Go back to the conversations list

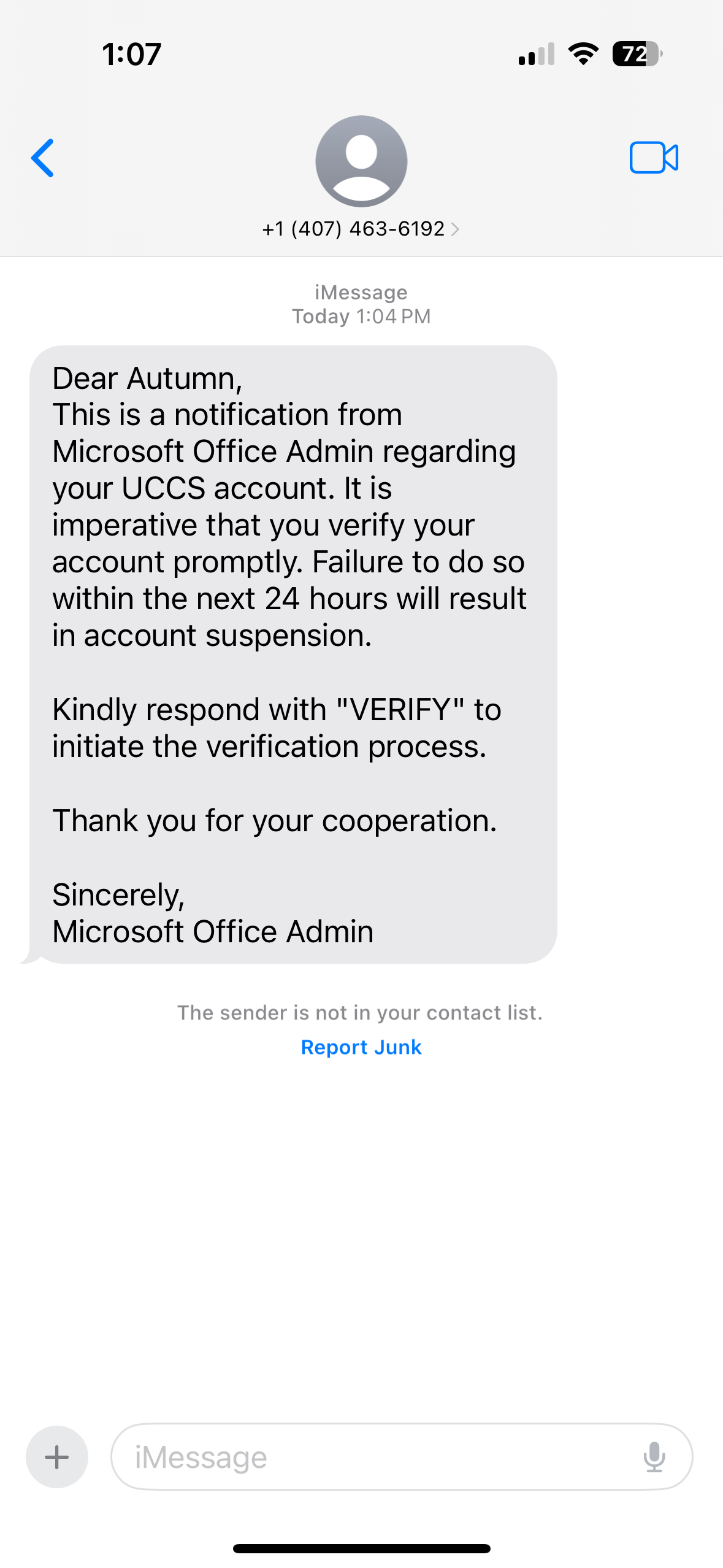point(43,158)
